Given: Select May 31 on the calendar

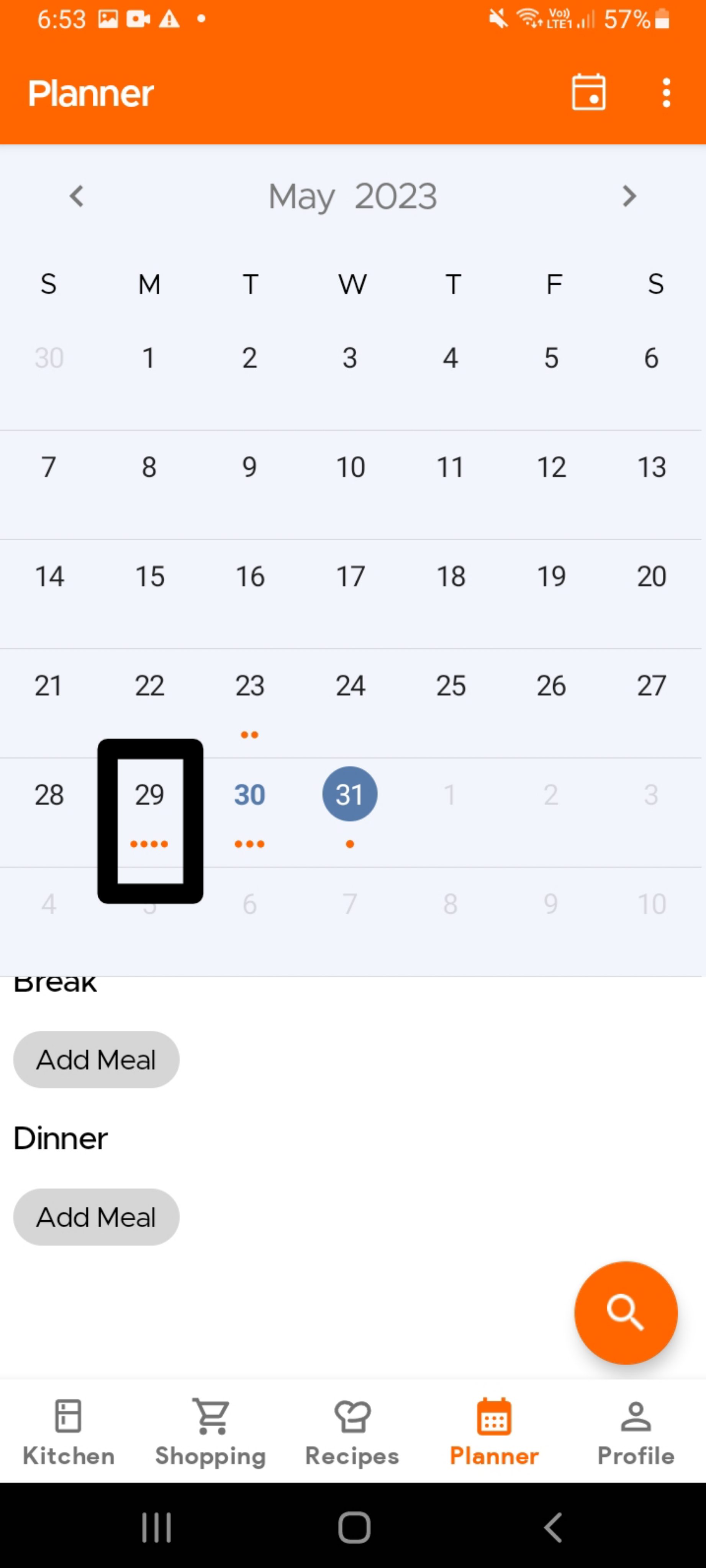Looking at the screenshot, I should (x=350, y=795).
